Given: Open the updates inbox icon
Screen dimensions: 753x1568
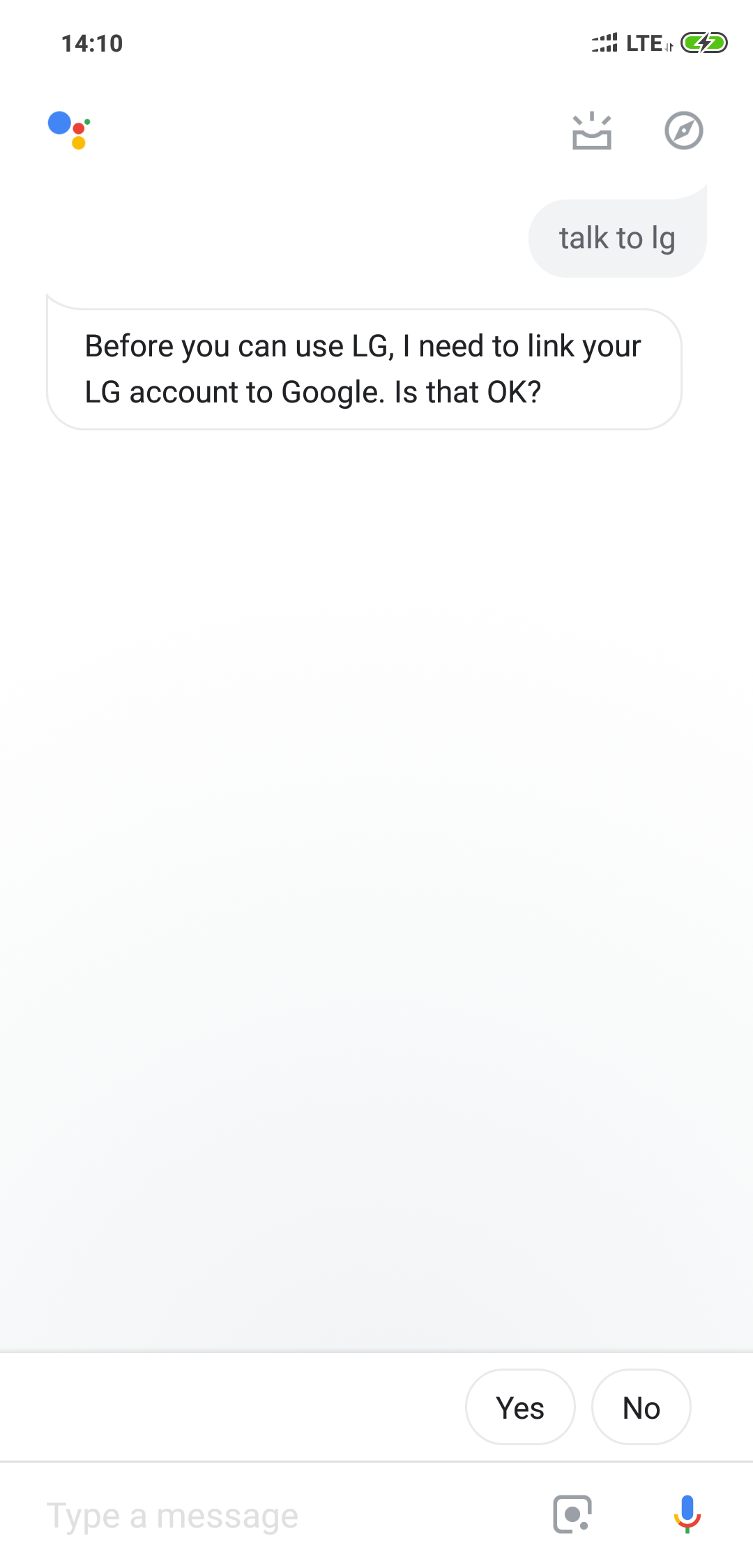Looking at the screenshot, I should 591,131.
